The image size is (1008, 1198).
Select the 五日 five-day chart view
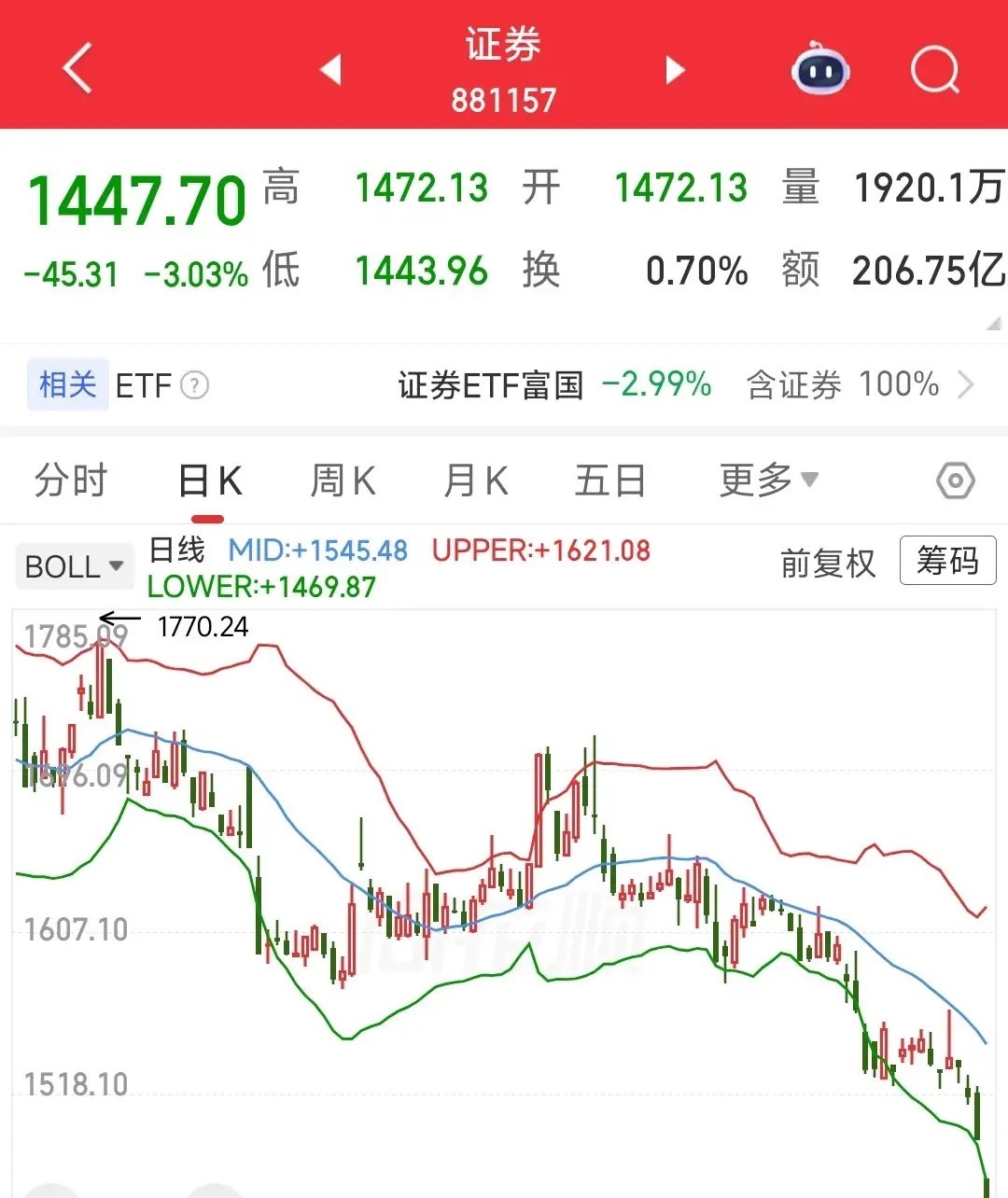click(x=610, y=481)
